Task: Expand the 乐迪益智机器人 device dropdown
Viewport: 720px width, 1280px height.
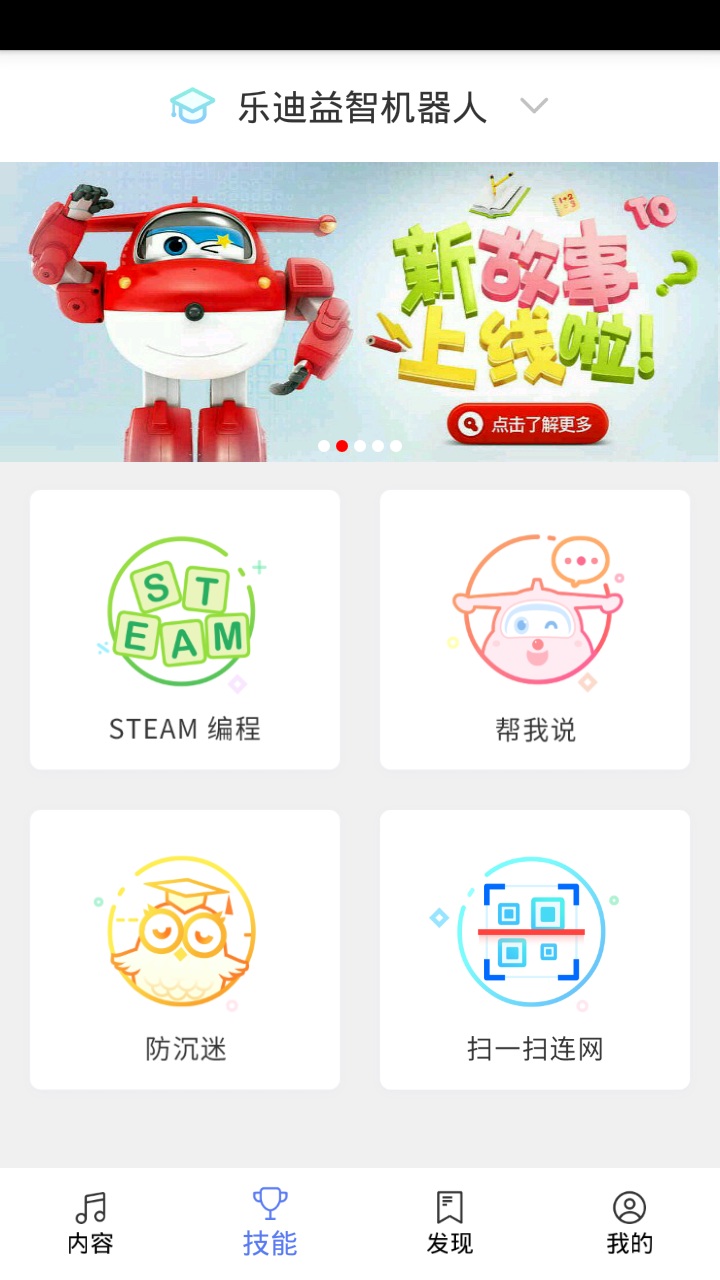Action: 534,106
